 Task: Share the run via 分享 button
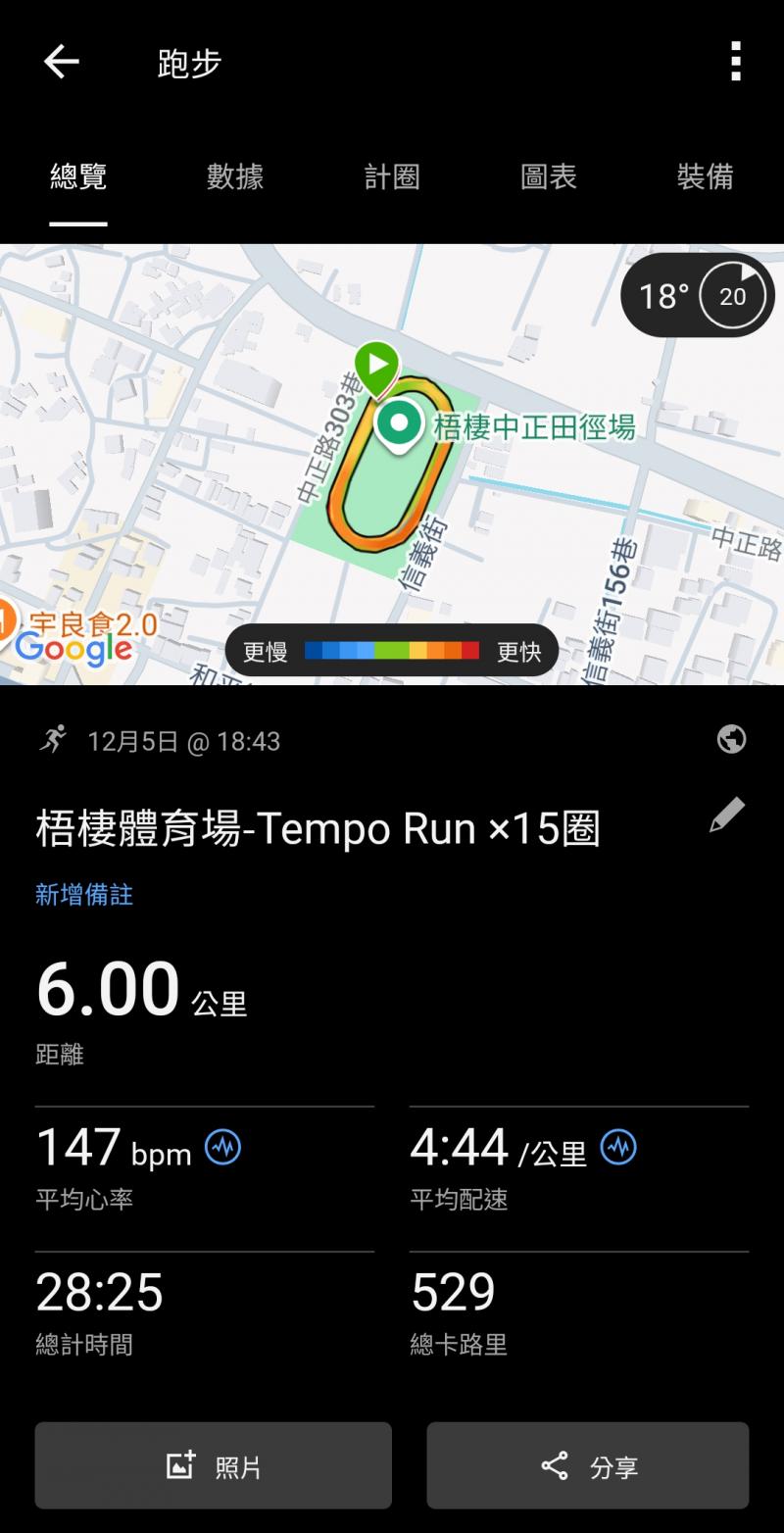pyautogui.click(x=588, y=1466)
